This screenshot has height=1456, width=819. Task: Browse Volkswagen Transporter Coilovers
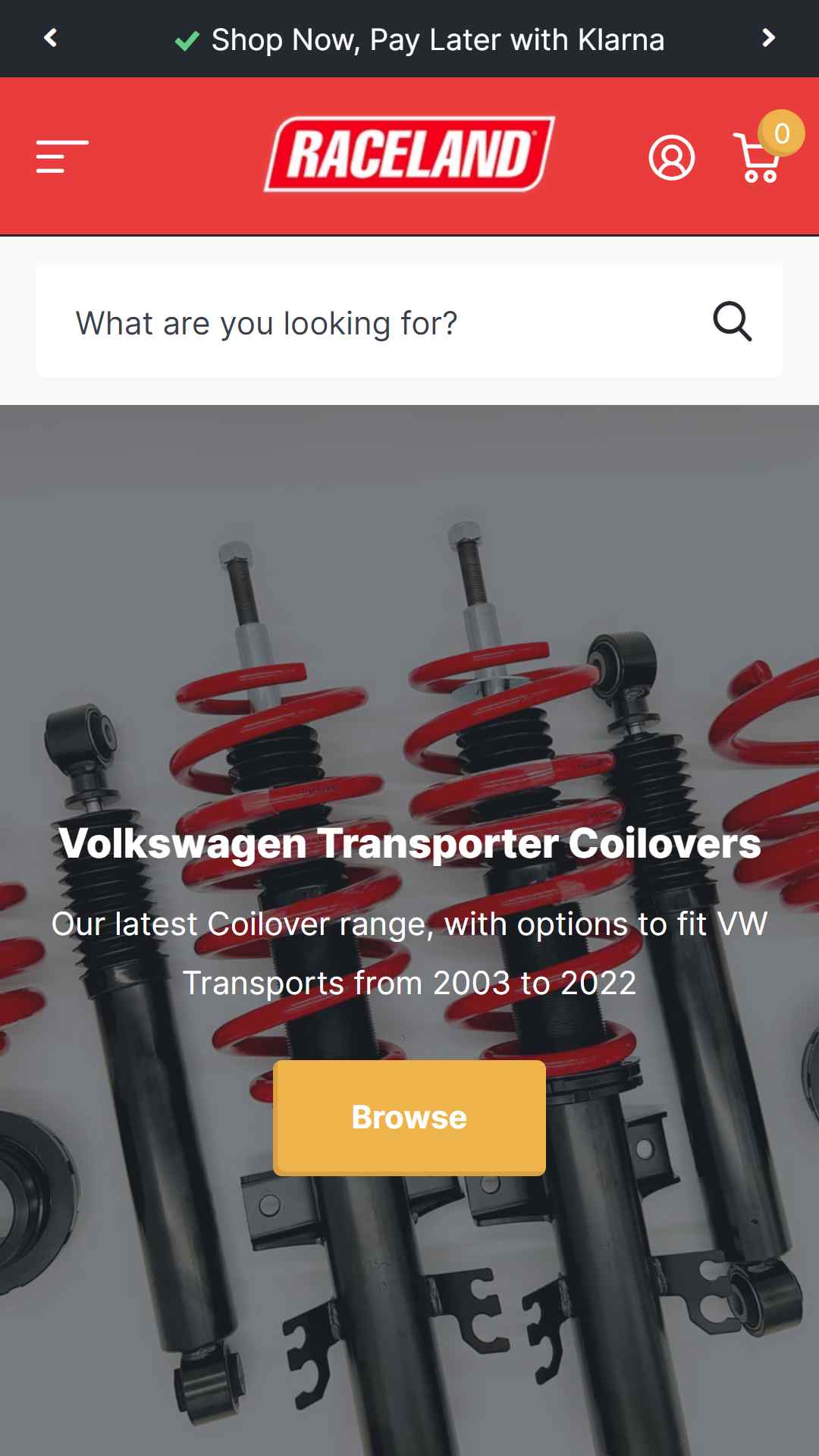pos(409,1117)
